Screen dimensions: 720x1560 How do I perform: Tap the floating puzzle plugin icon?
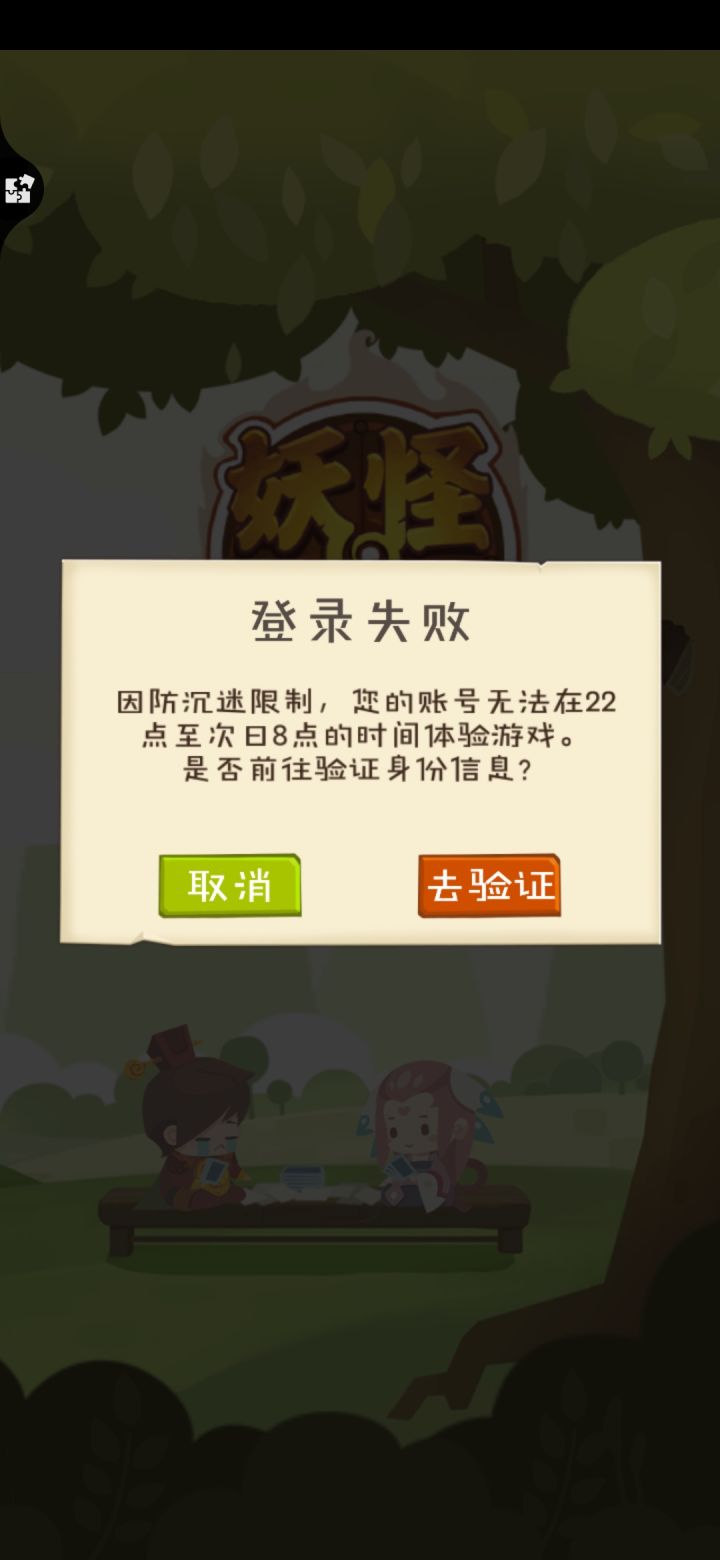point(16,186)
